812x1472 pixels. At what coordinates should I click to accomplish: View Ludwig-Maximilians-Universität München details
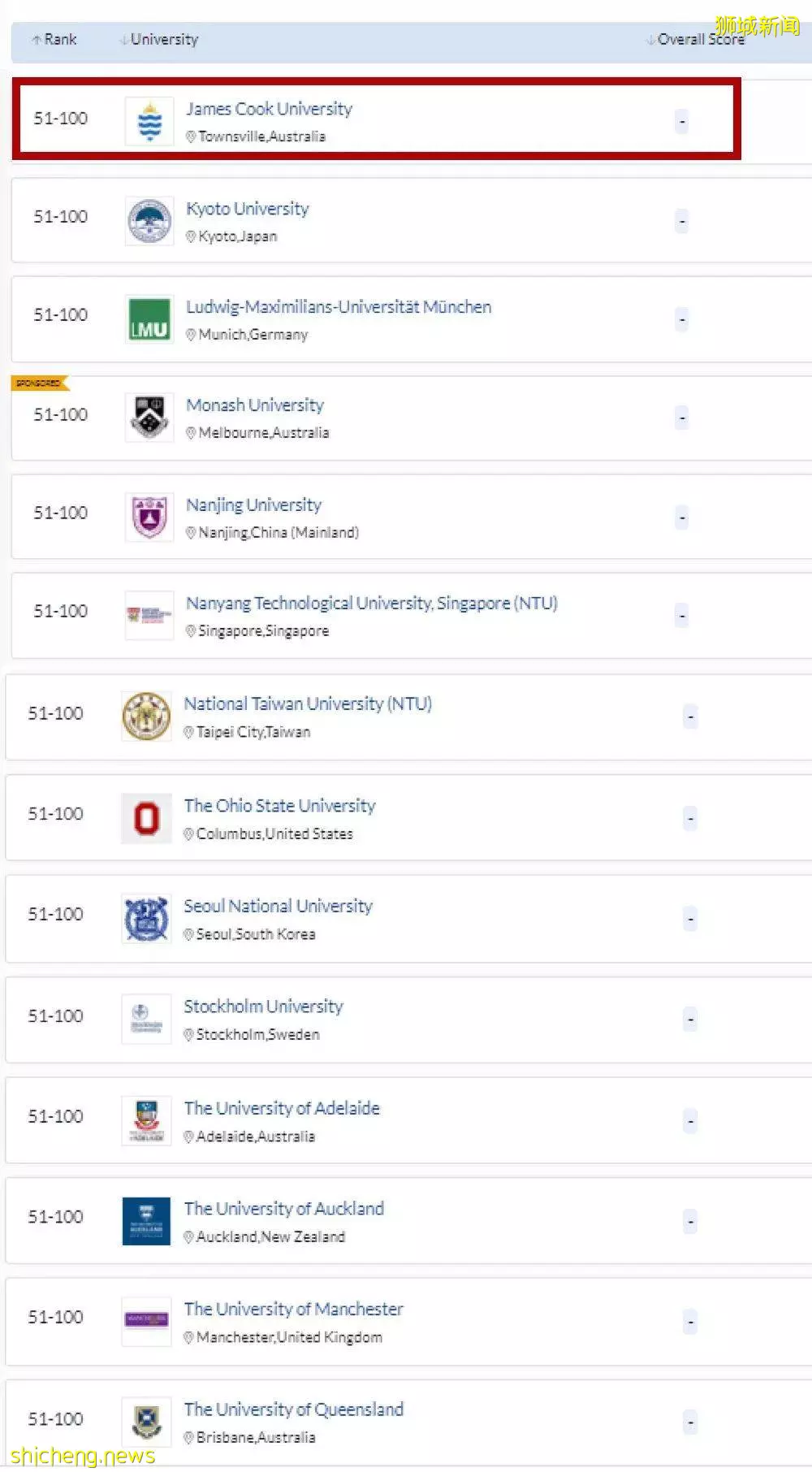[x=339, y=307]
